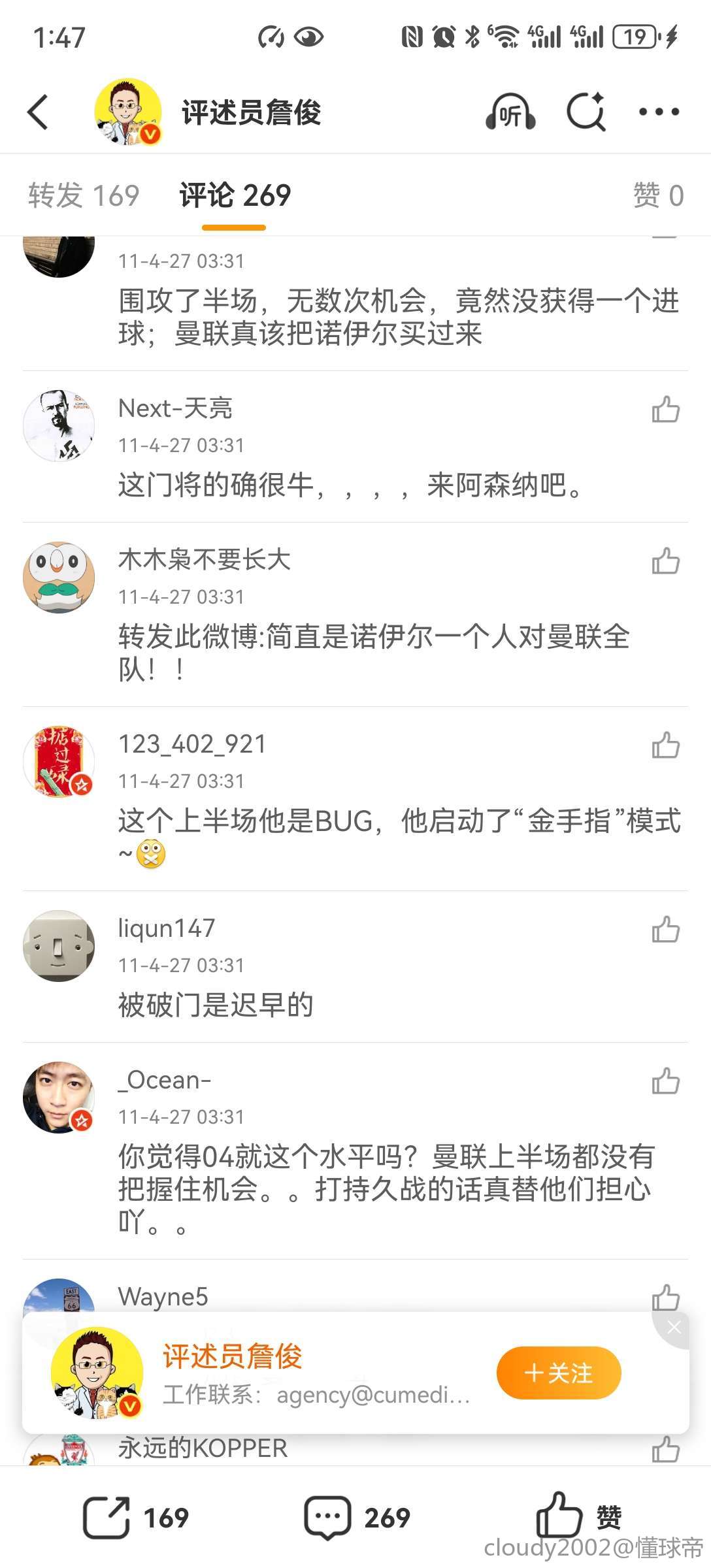
Task: Switch to the 转发 169 tab
Action: pyautogui.click(x=84, y=195)
